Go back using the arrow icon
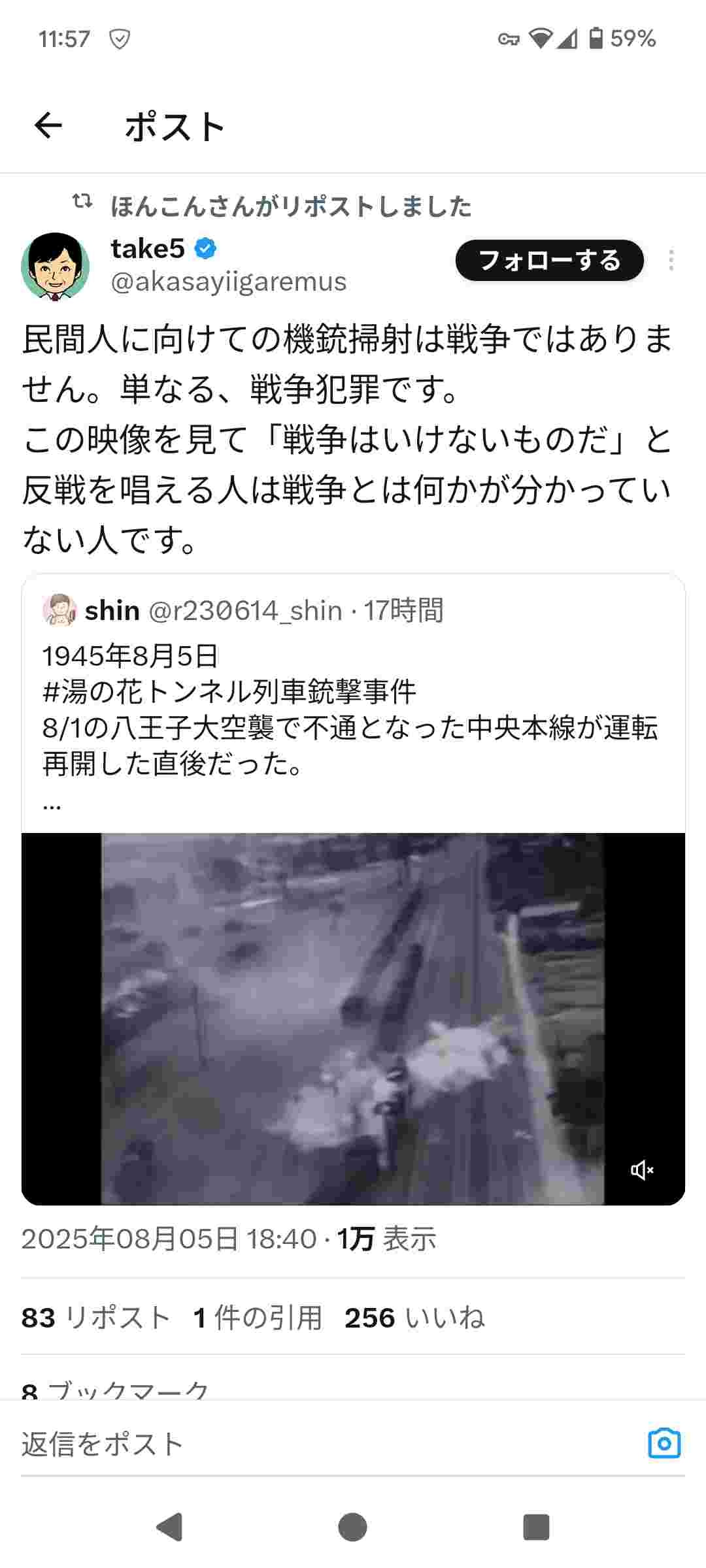This screenshot has height=1568, width=706. [x=48, y=125]
